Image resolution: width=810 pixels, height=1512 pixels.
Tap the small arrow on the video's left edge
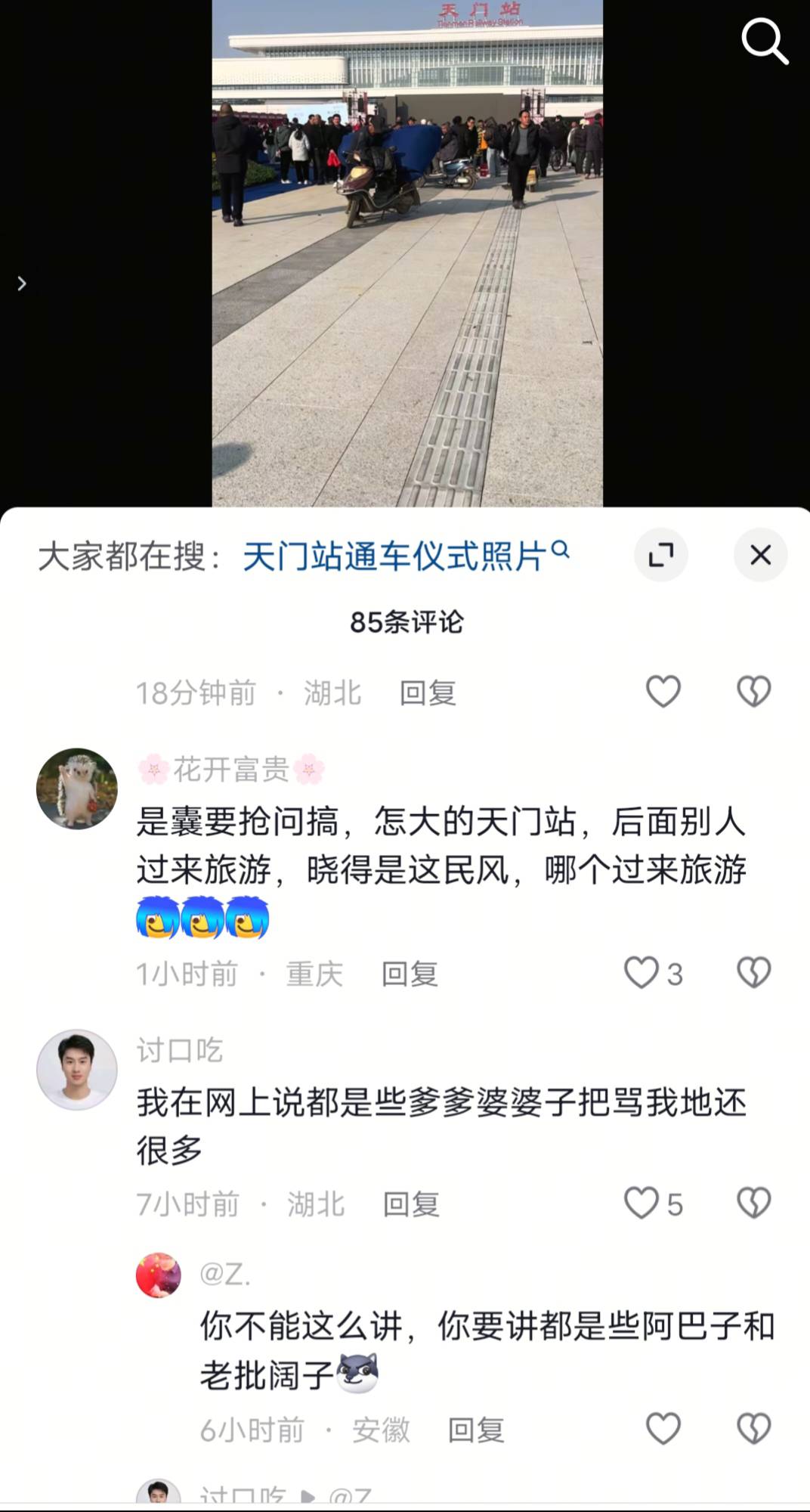(22, 283)
